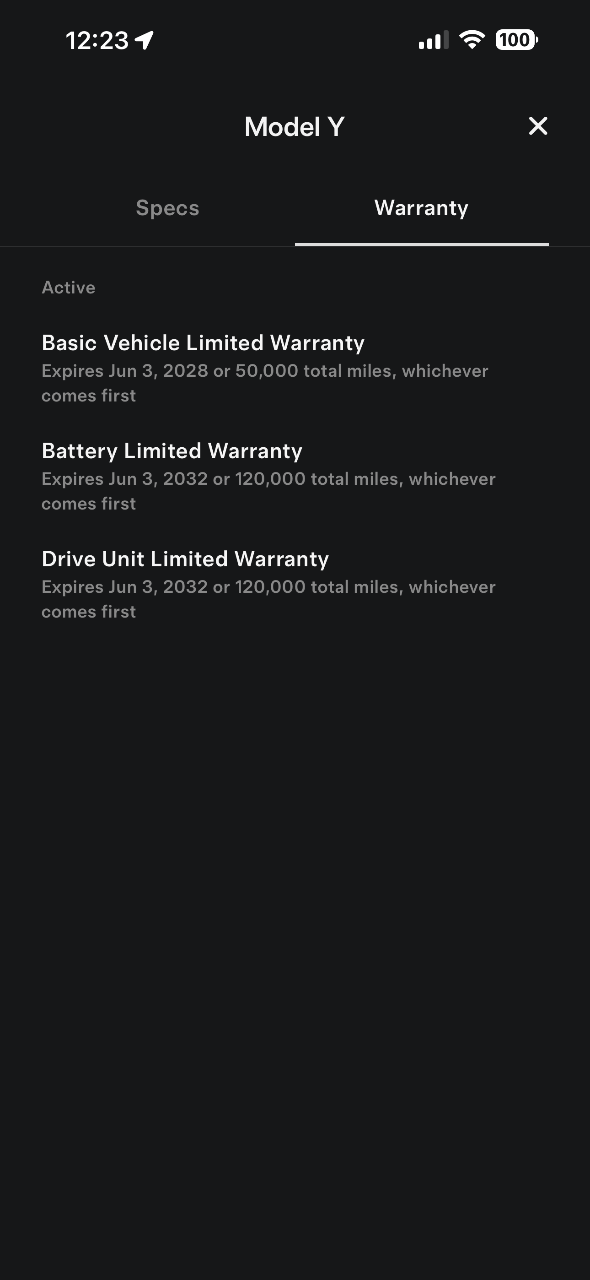Screen dimensions: 590x1280
Task: Select the Warranty tab
Action: pyautogui.click(x=421, y=208)
